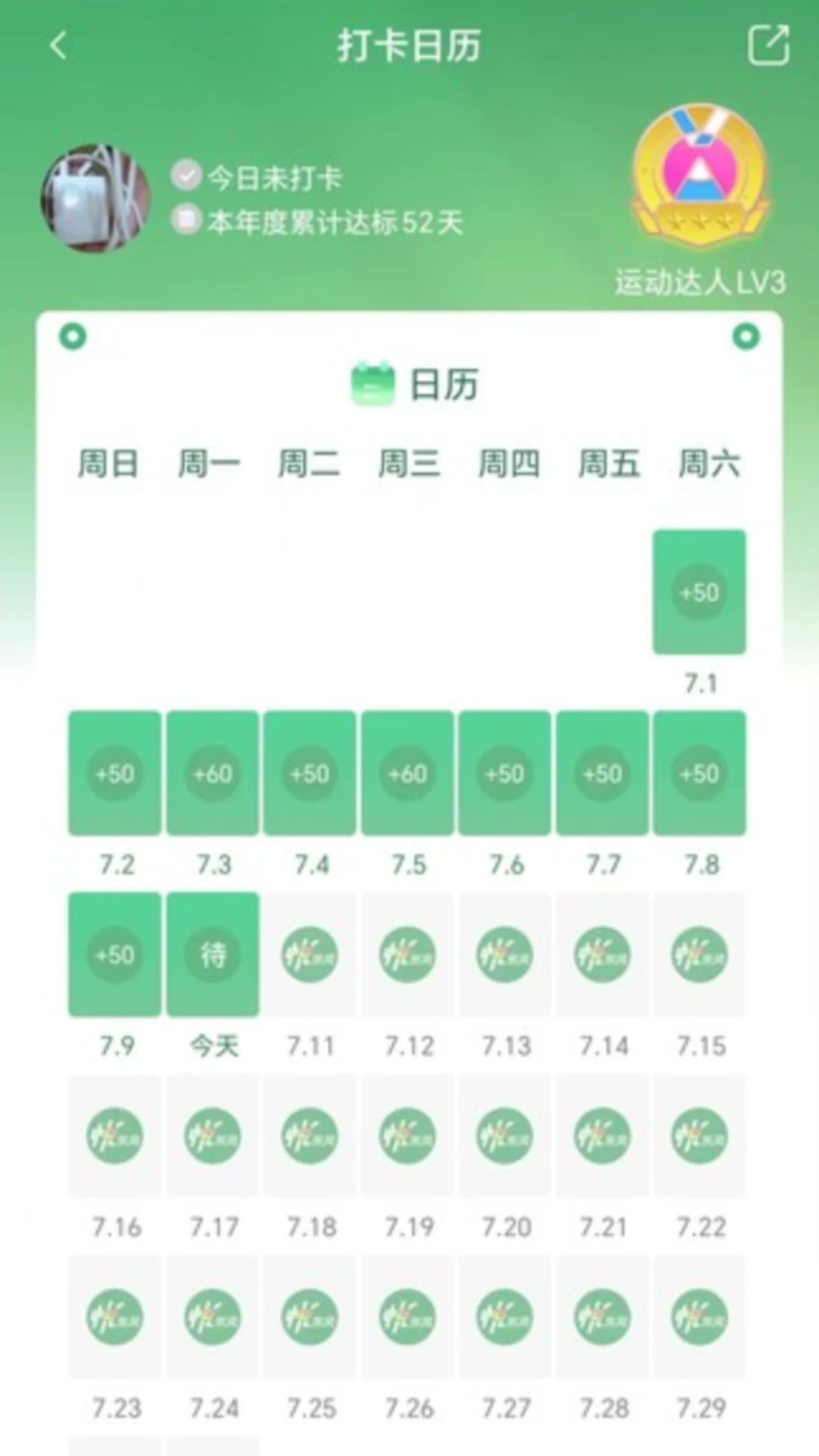Viewport: 819px width, 1456px height.
Task: Tap today's pending 待 check-in tile
Action: (213, 954)
